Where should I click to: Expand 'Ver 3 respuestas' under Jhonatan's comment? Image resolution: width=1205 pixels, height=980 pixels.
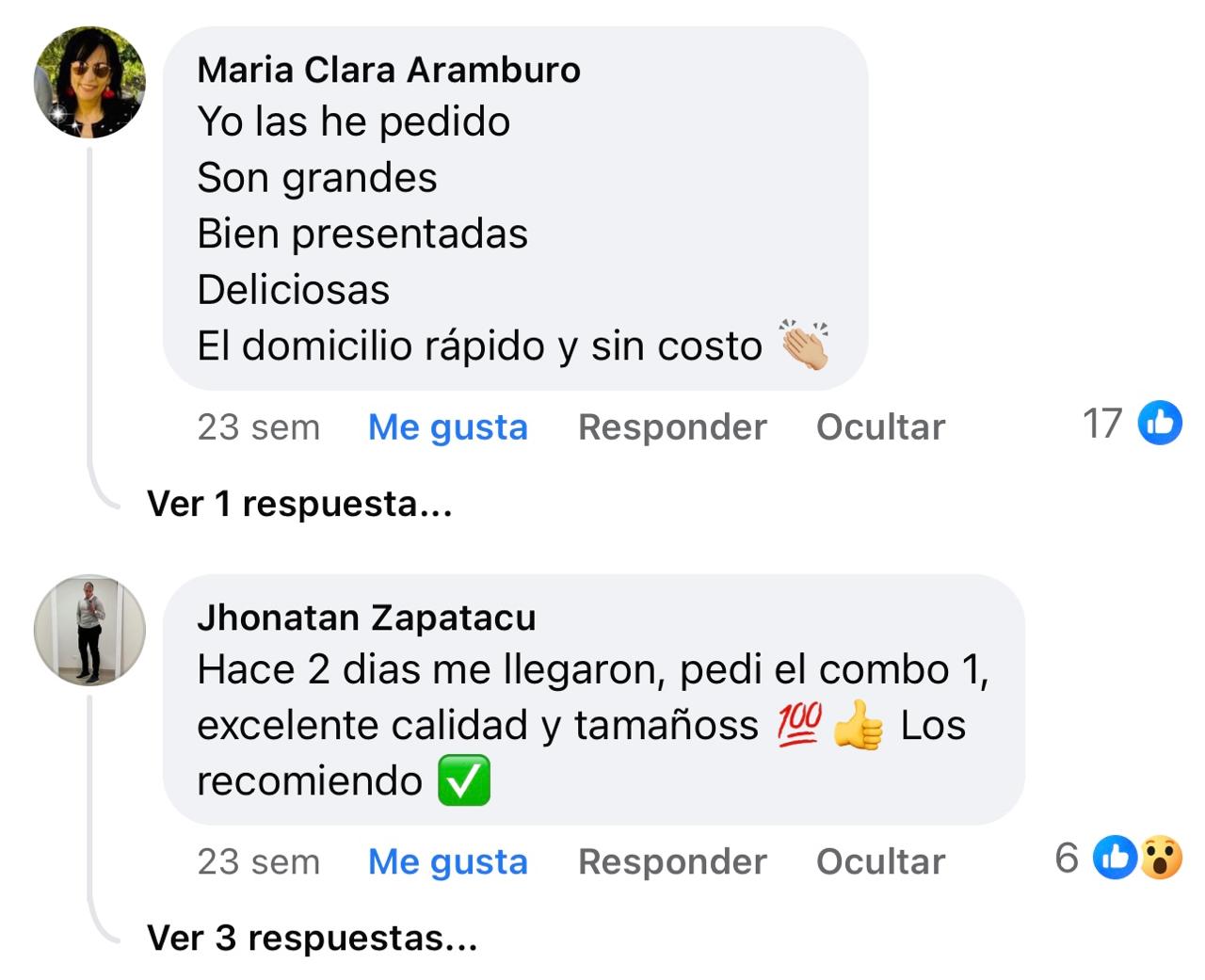tap(312, 938)
